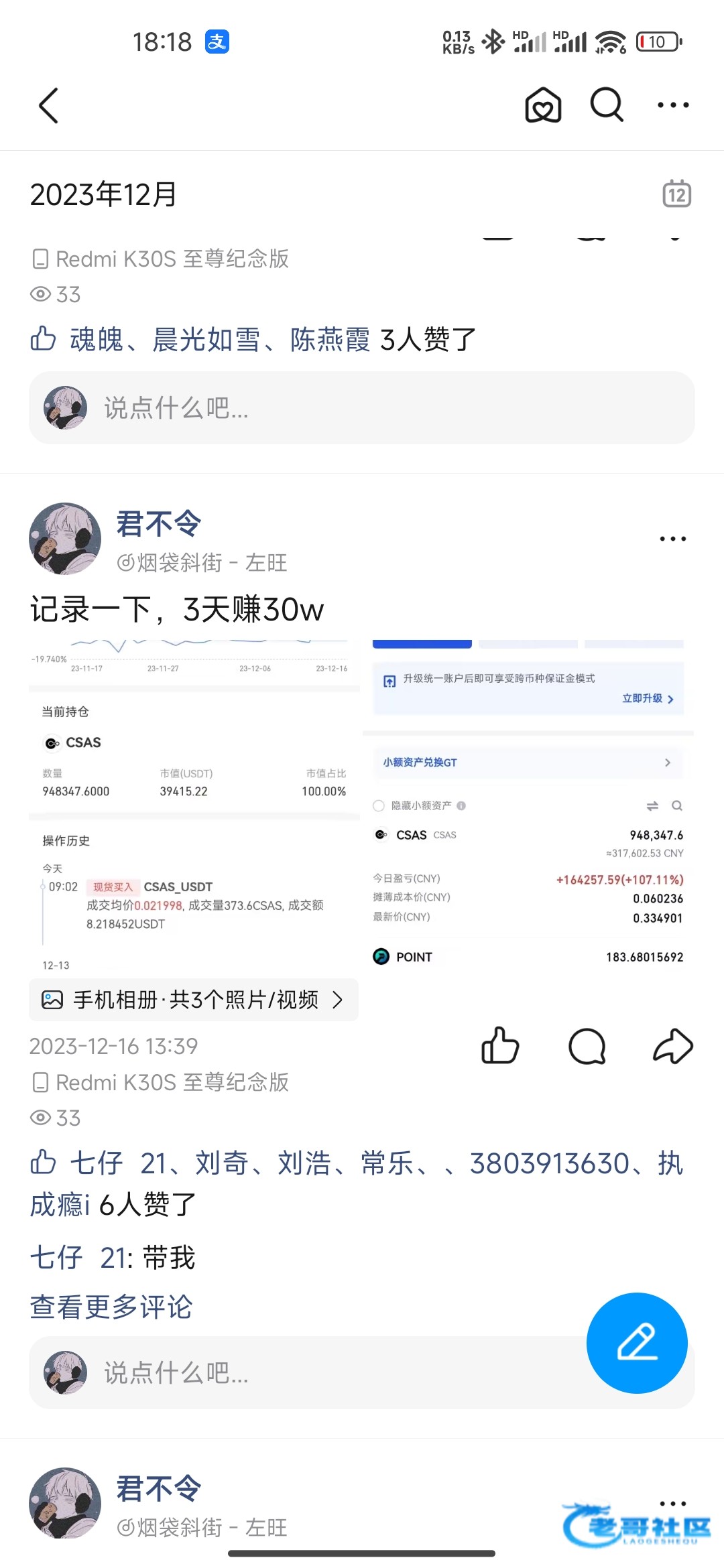Open the top bar overflow menu

[672, 105]
